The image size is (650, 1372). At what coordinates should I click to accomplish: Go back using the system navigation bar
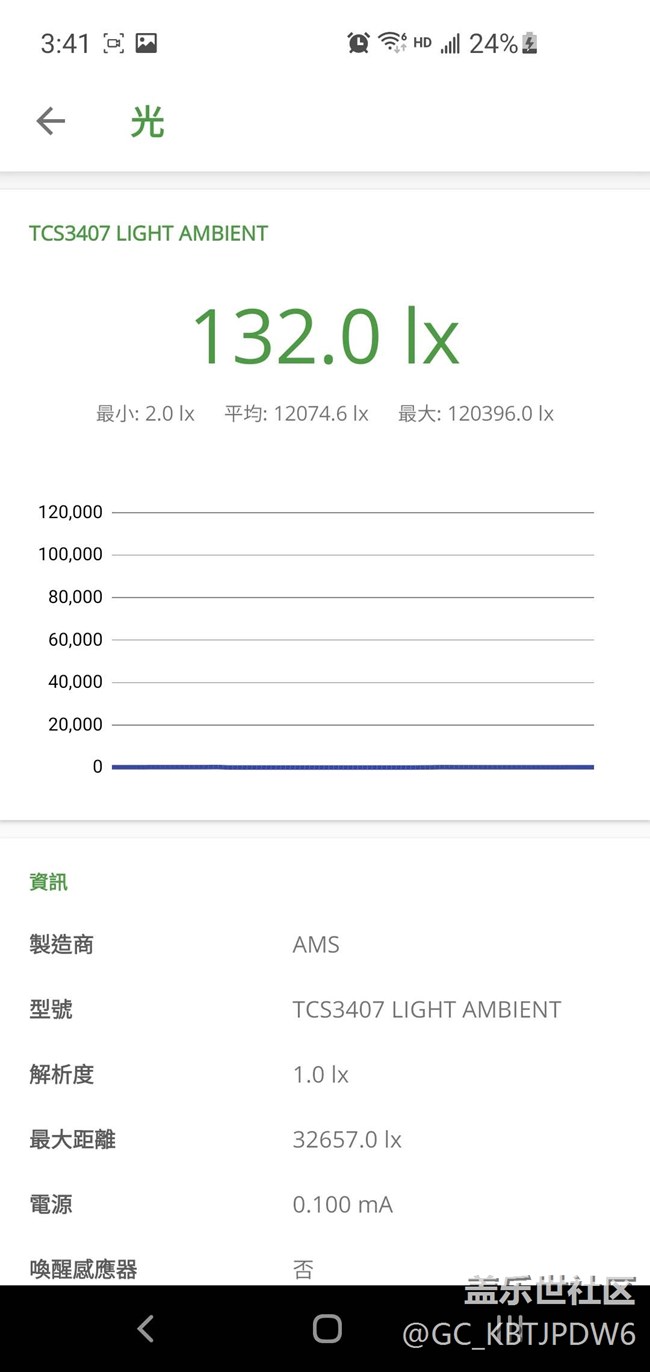coord(146,1328)
